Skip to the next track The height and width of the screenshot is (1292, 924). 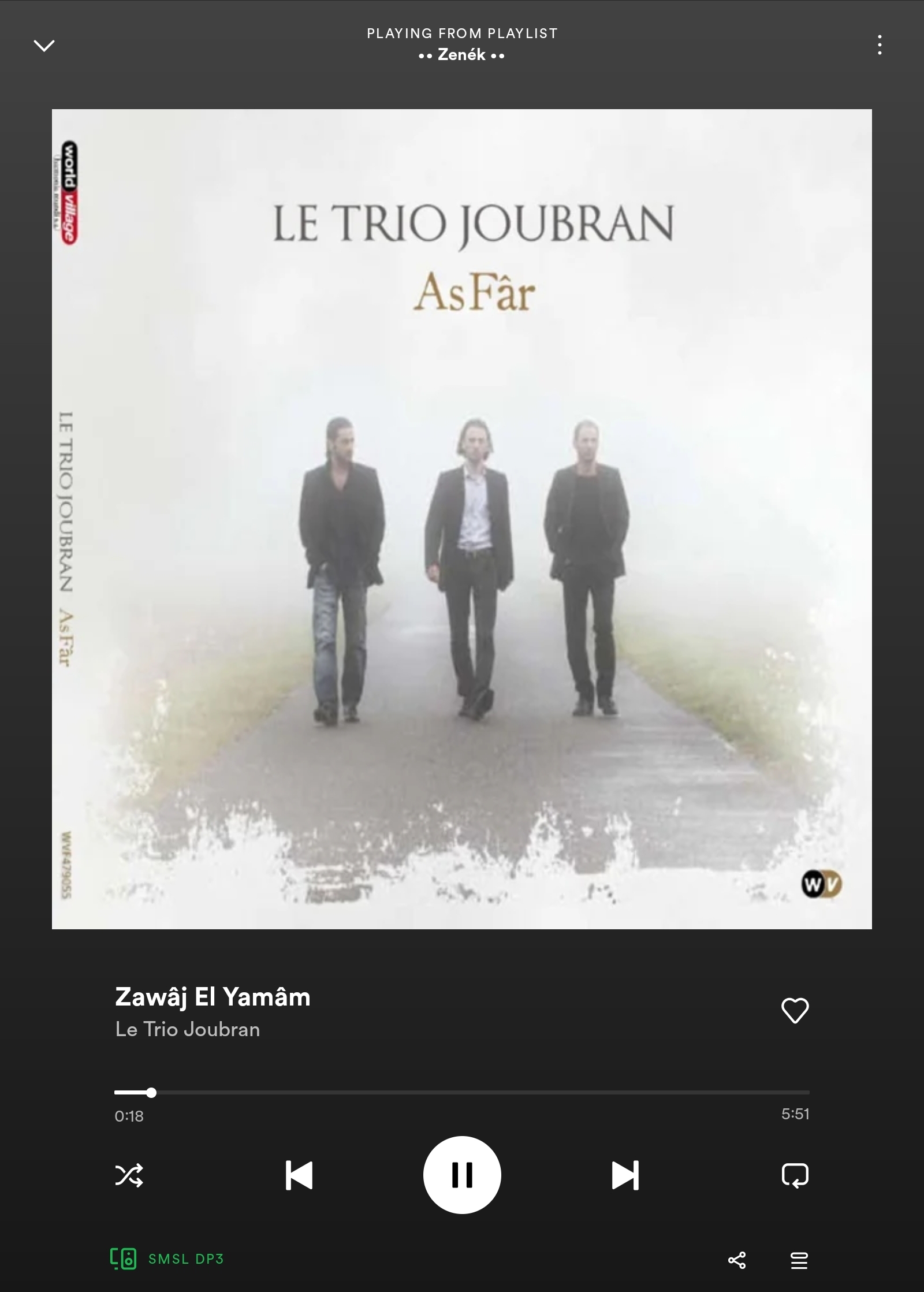pos(625,1175)
